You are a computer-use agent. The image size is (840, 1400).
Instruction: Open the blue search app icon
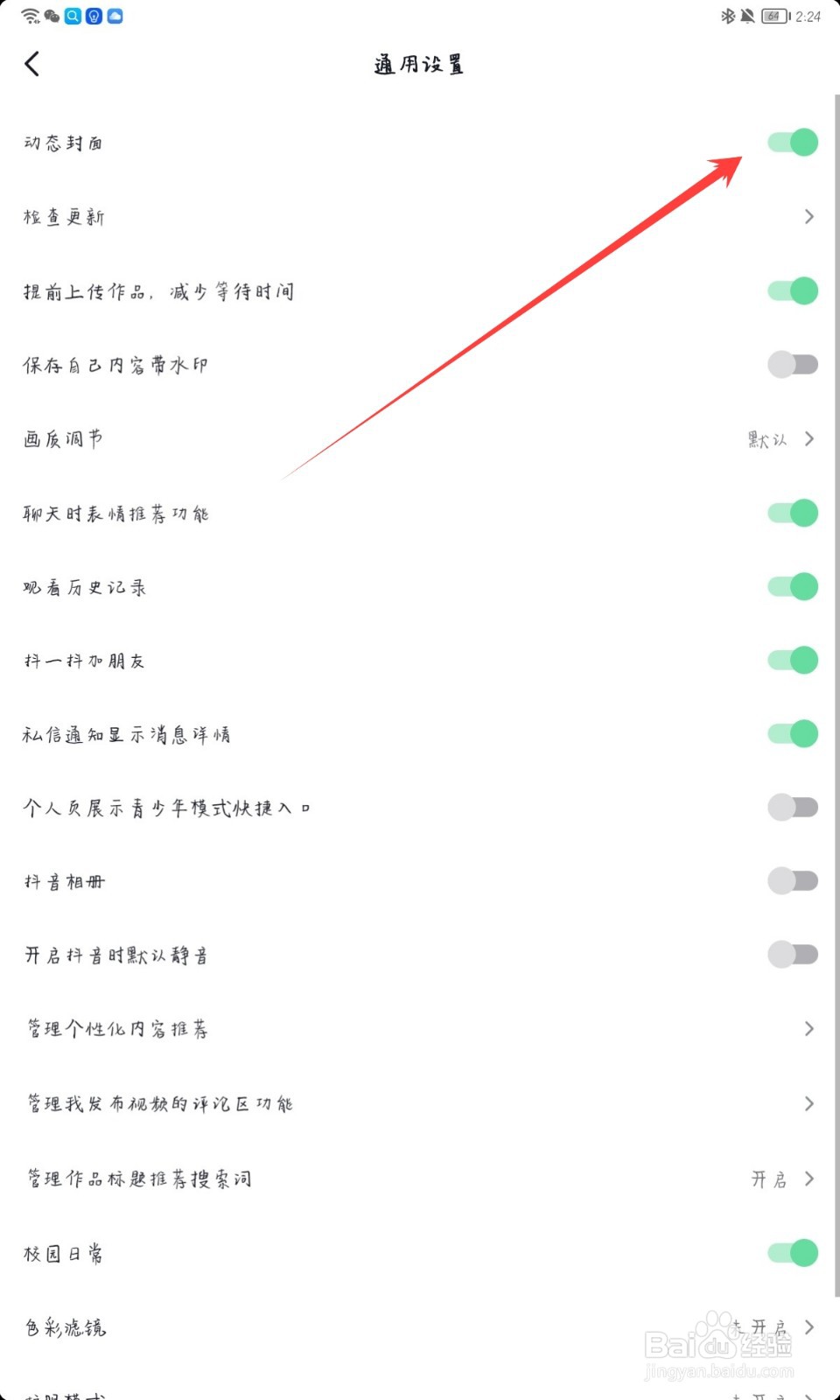(x=73, y=16)
